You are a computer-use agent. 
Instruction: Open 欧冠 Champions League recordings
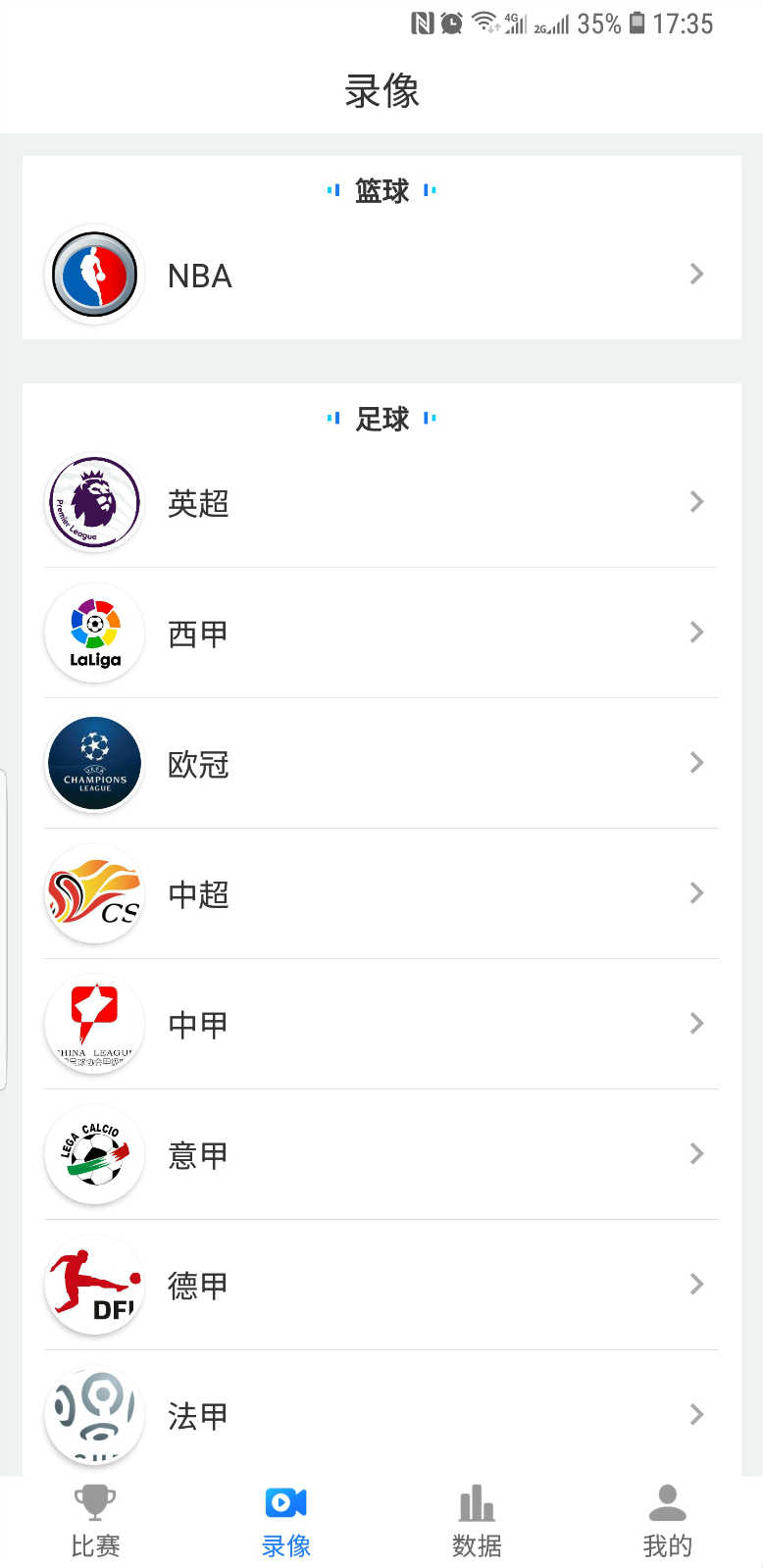(x=381, y=763)
